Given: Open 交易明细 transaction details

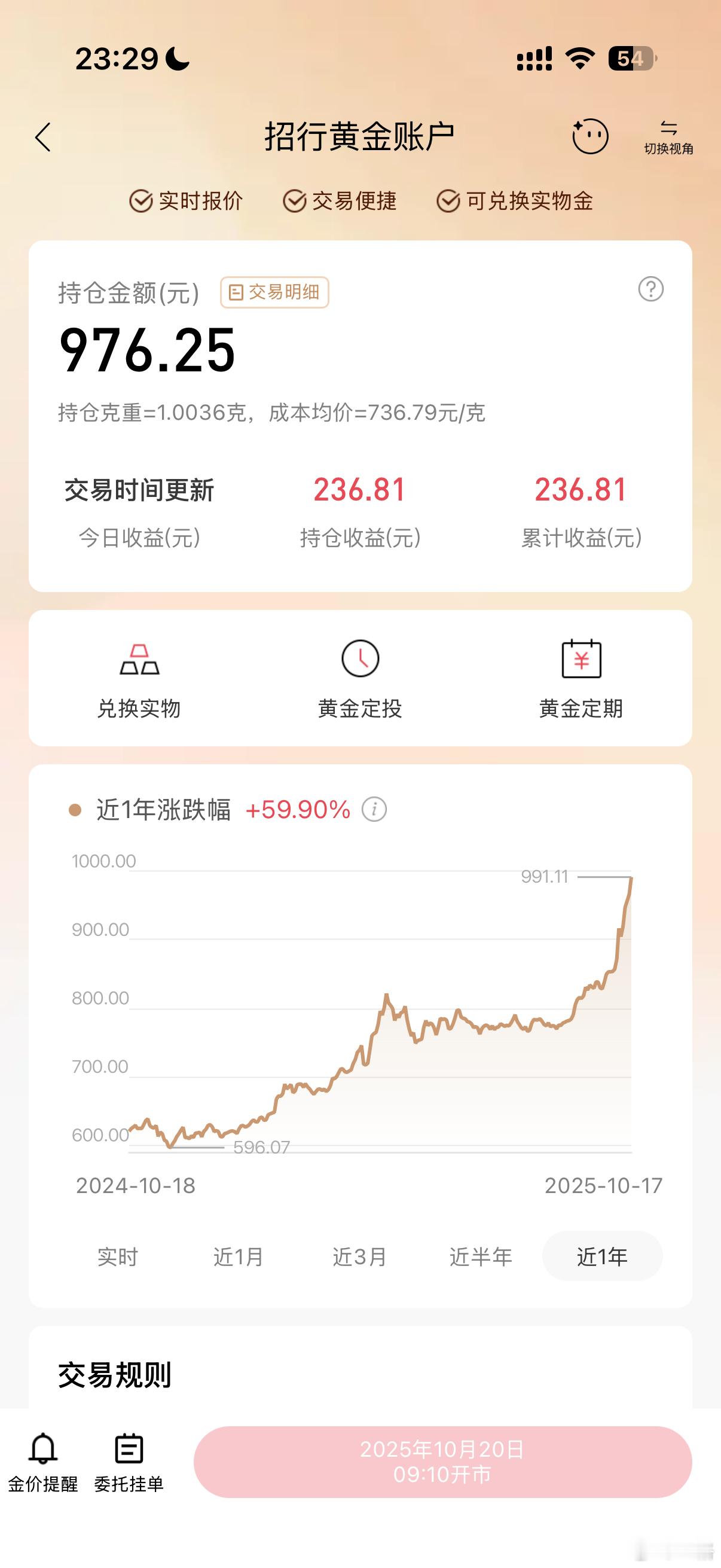Looking at the screenshot, I should pos(274,292).
